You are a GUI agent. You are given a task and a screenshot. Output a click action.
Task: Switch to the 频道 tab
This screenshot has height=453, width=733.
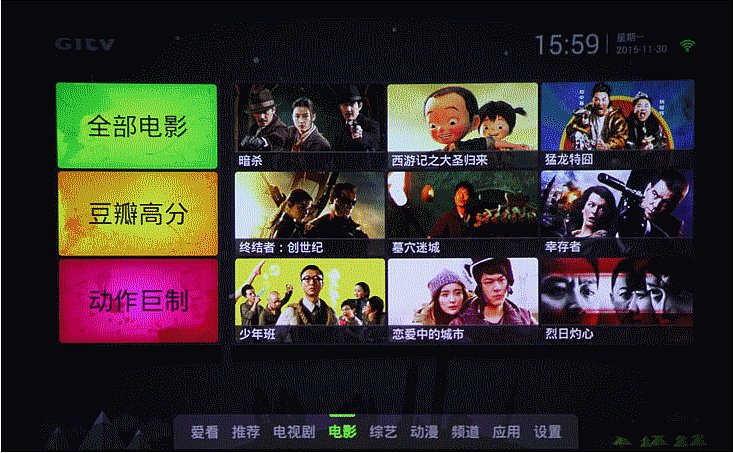[x=466, y=432]
